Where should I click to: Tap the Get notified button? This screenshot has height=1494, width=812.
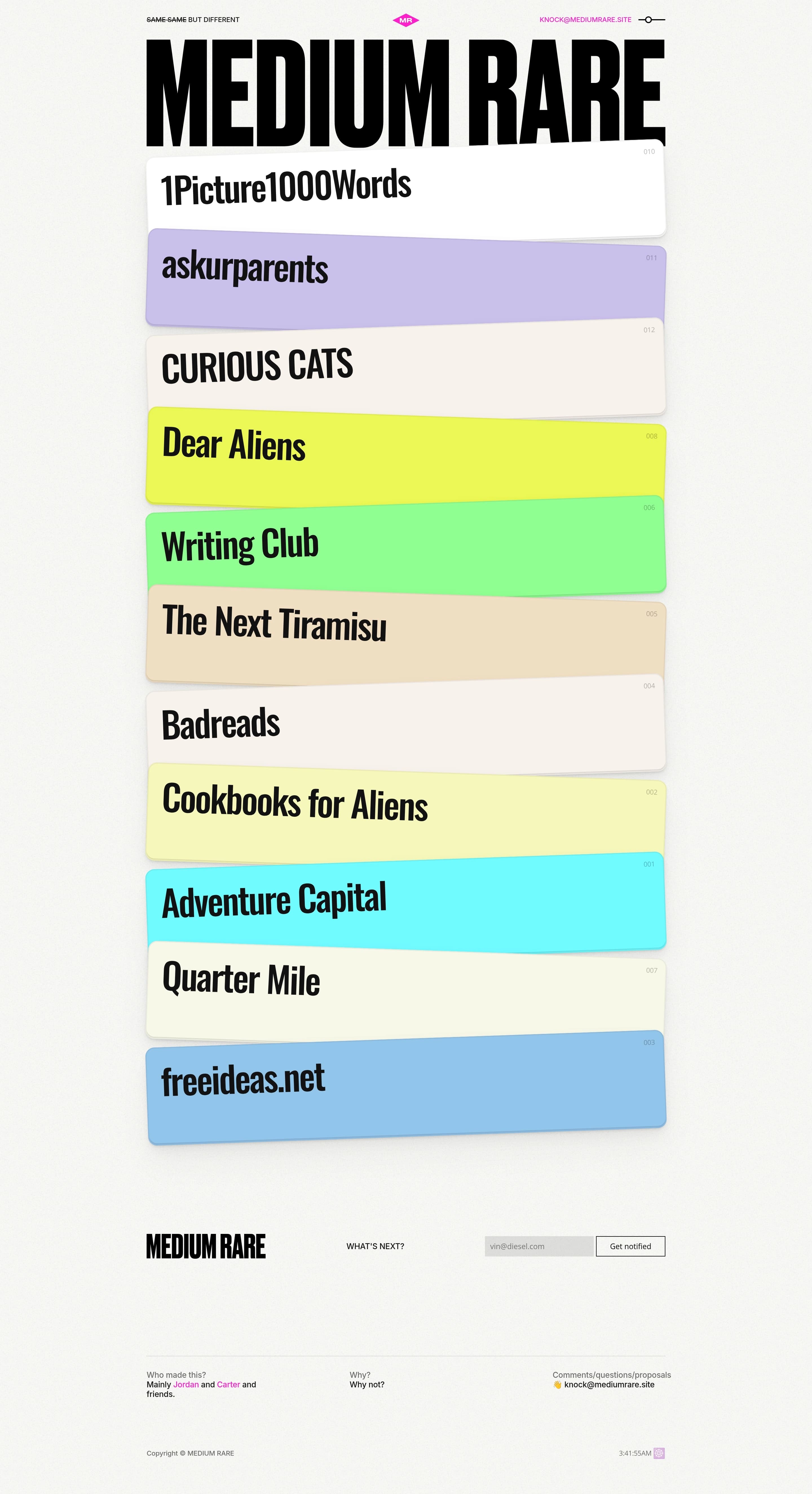(x=630, y=1246)
